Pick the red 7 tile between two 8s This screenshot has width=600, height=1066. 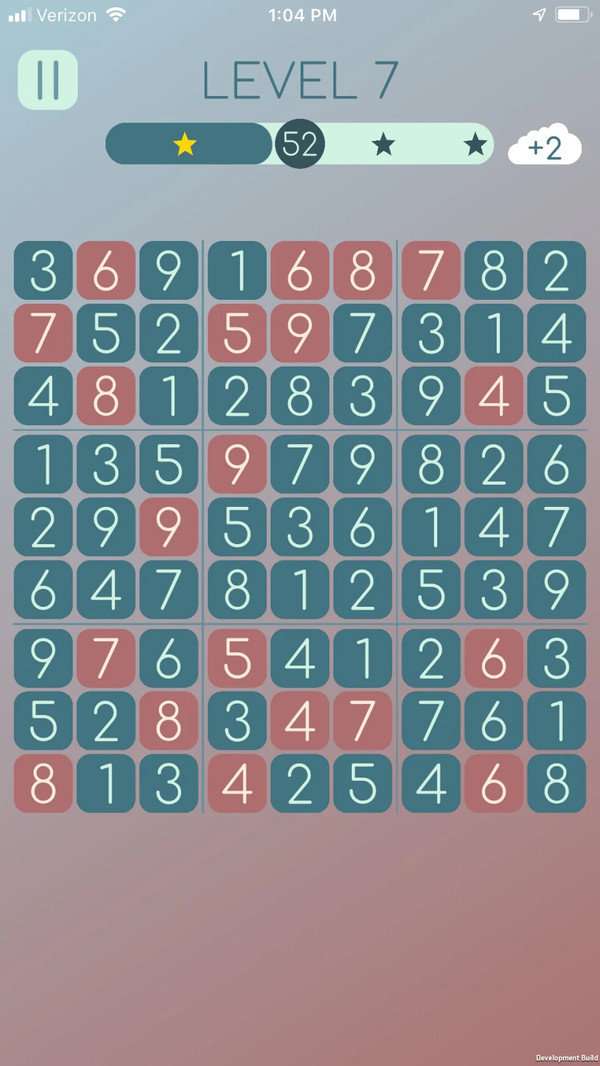[431, 270]
